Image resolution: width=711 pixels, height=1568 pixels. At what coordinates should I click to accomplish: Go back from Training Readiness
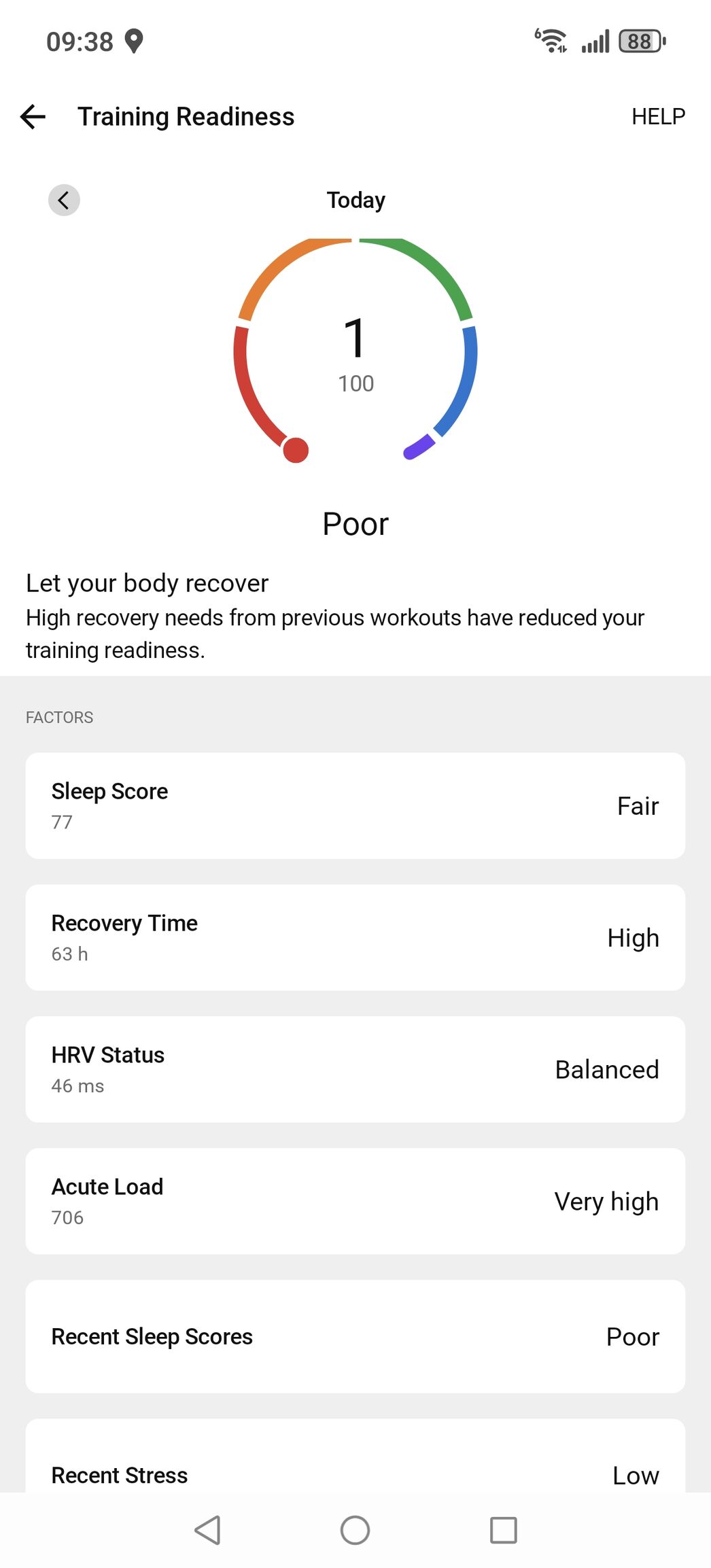click(33, 117)
